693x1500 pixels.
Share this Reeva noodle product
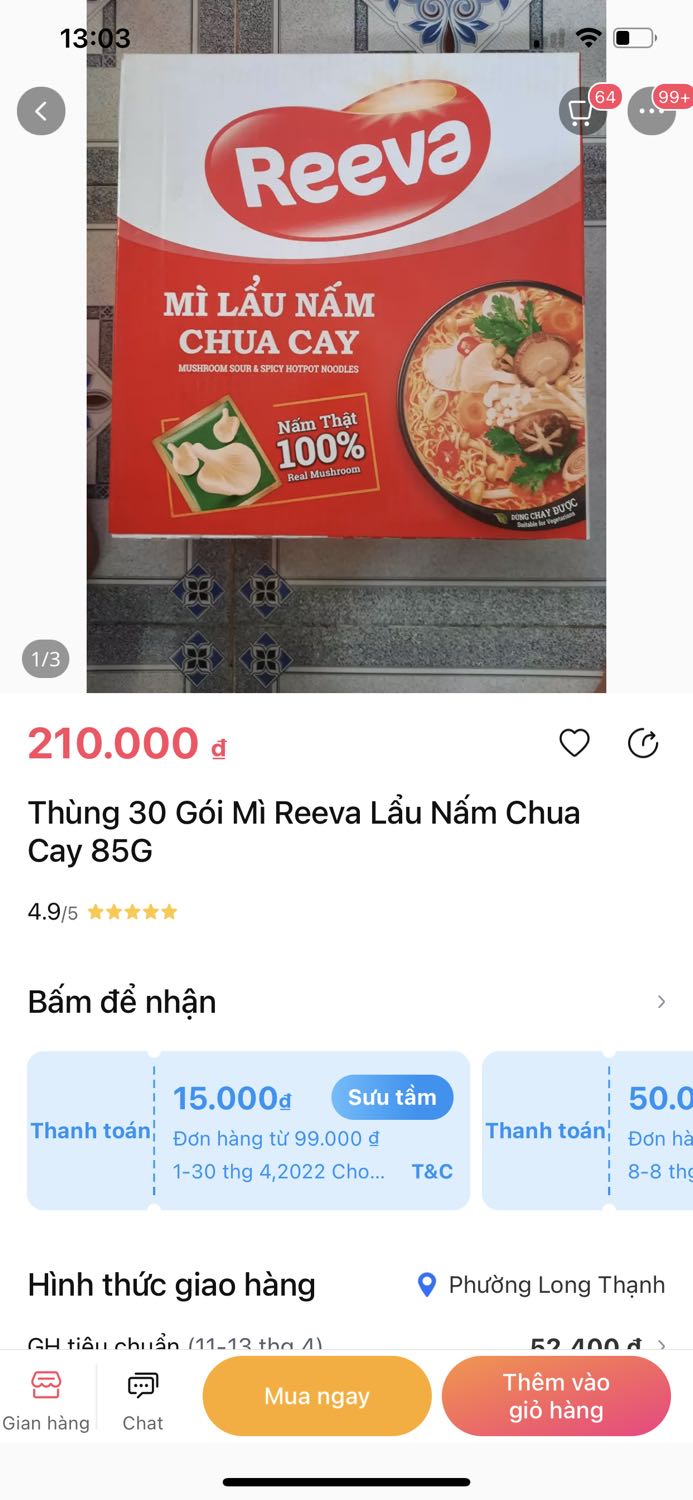643,743
